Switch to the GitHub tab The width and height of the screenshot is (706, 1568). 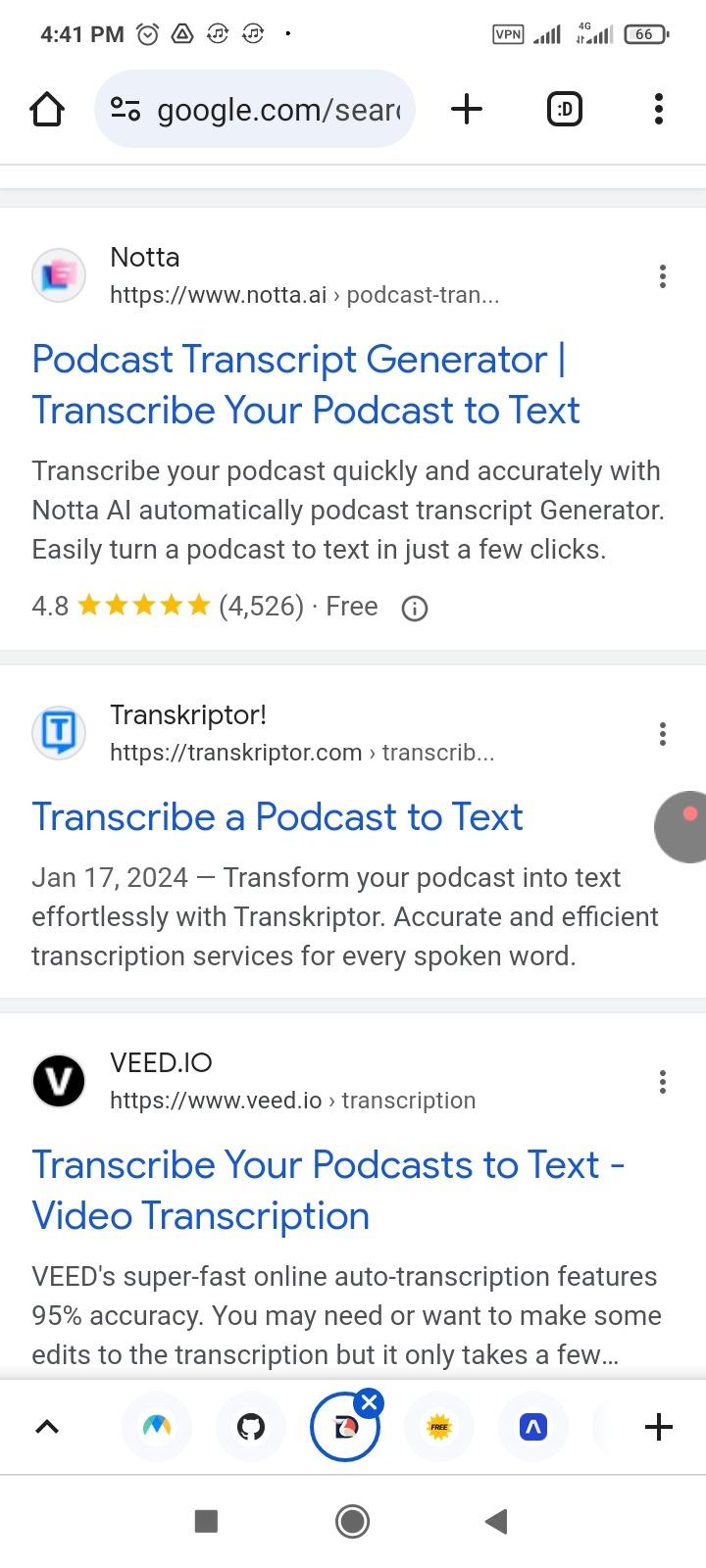[x=251, y=1427]
